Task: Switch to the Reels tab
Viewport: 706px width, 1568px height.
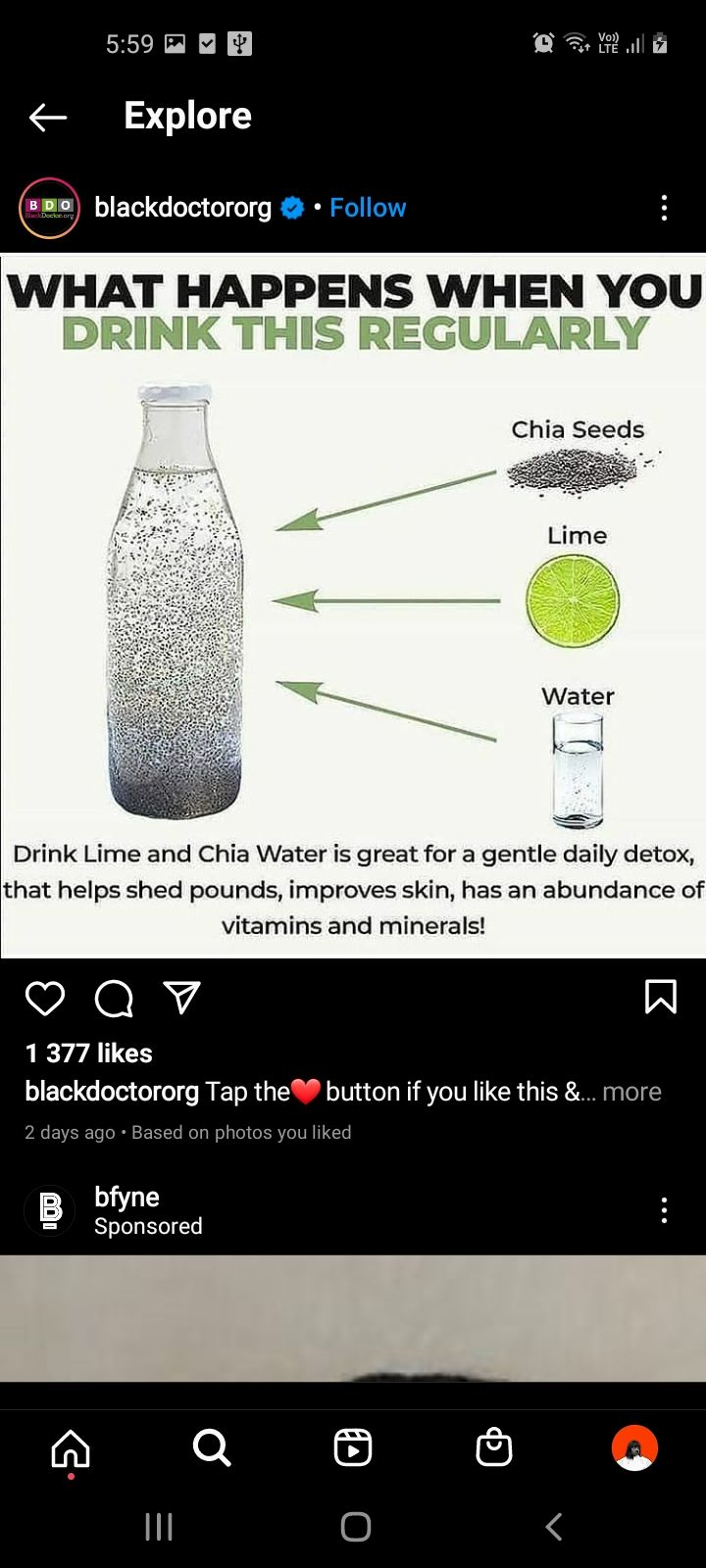Action: (353, 1447)
